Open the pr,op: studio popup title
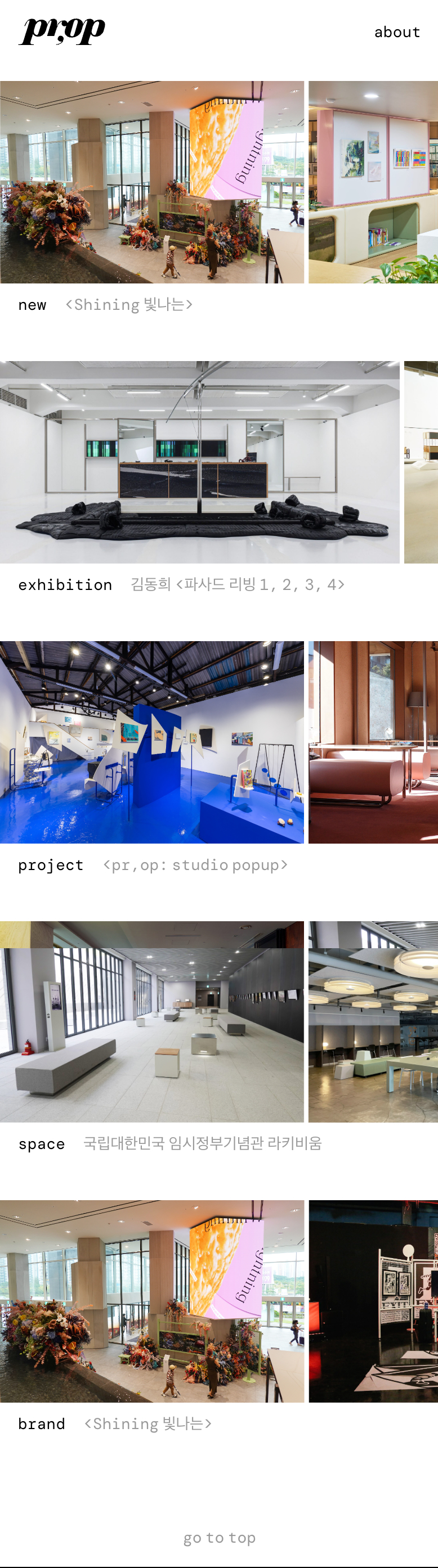 click(x=195, y=865)
